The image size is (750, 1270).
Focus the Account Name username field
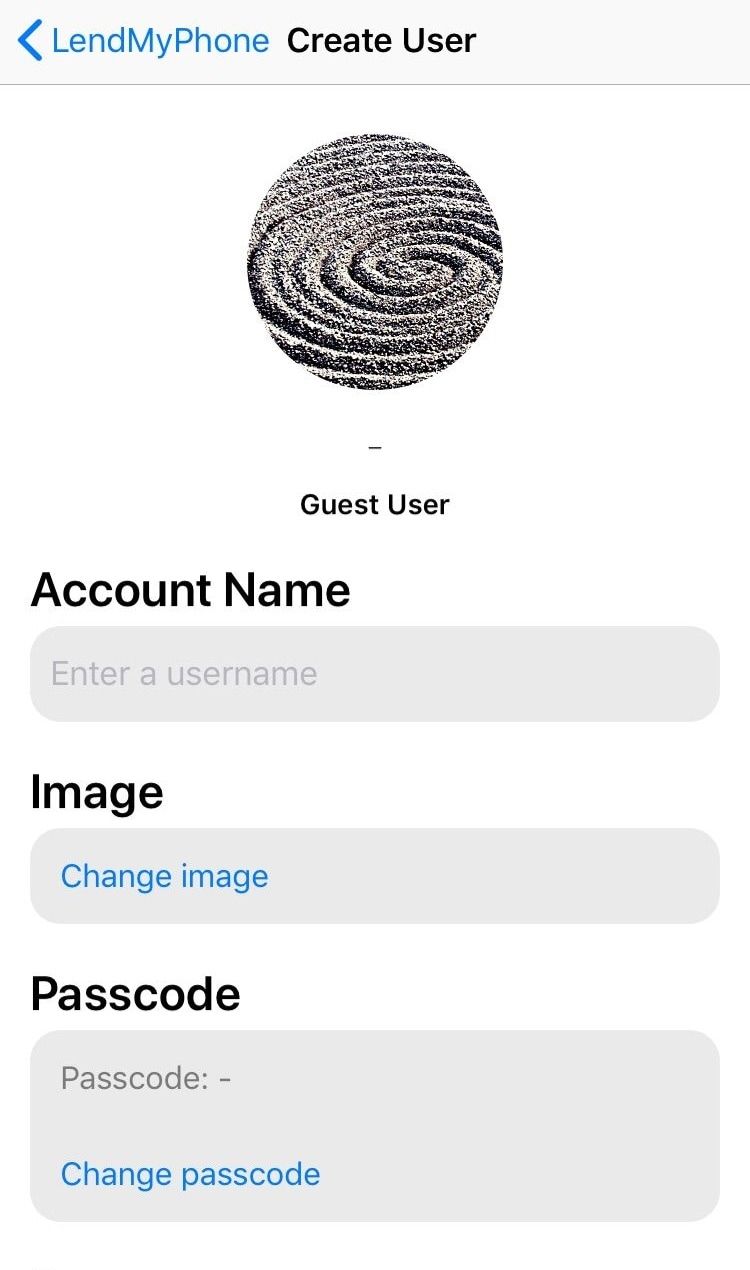pos(375,674)
